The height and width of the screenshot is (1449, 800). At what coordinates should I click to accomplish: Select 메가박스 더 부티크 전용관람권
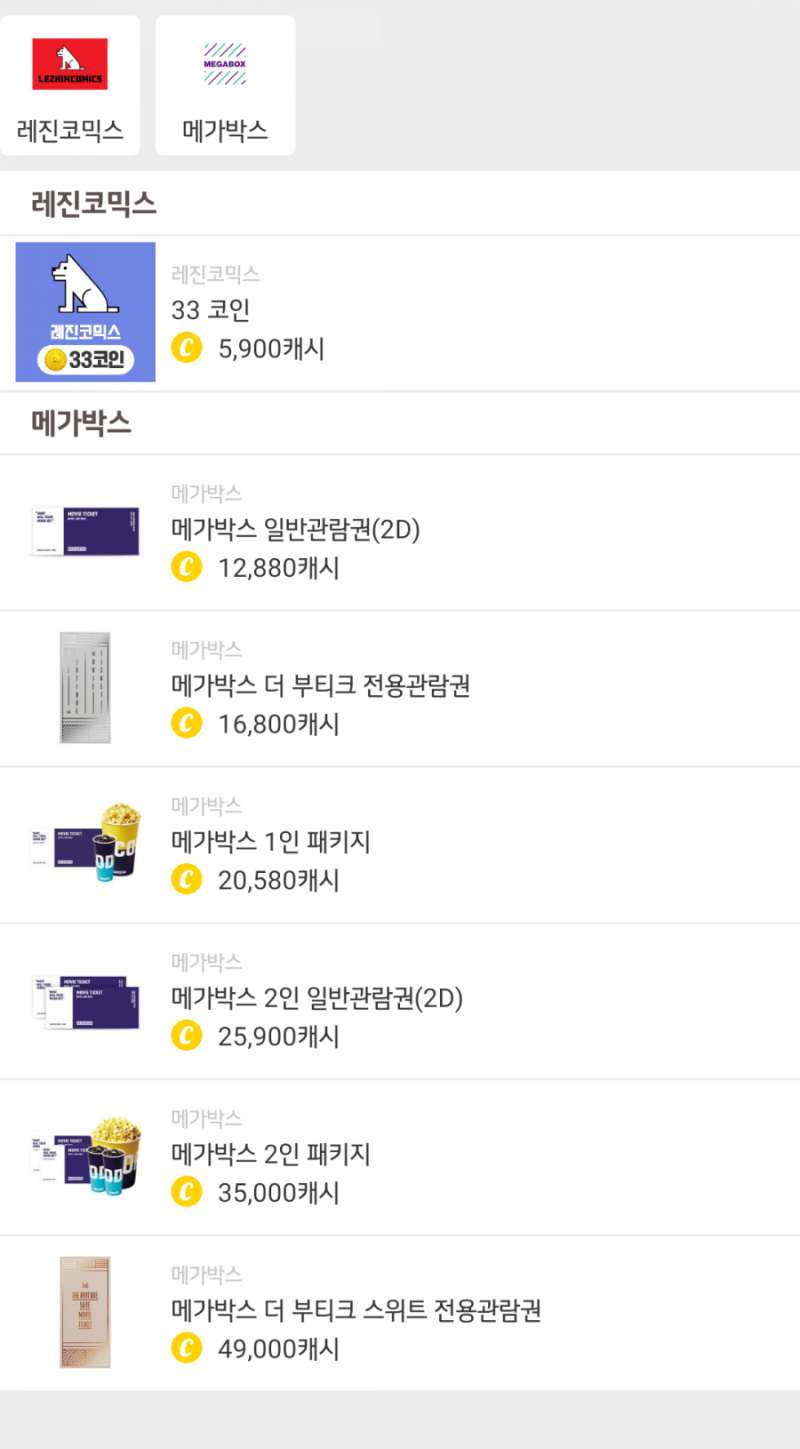(400, 687)
